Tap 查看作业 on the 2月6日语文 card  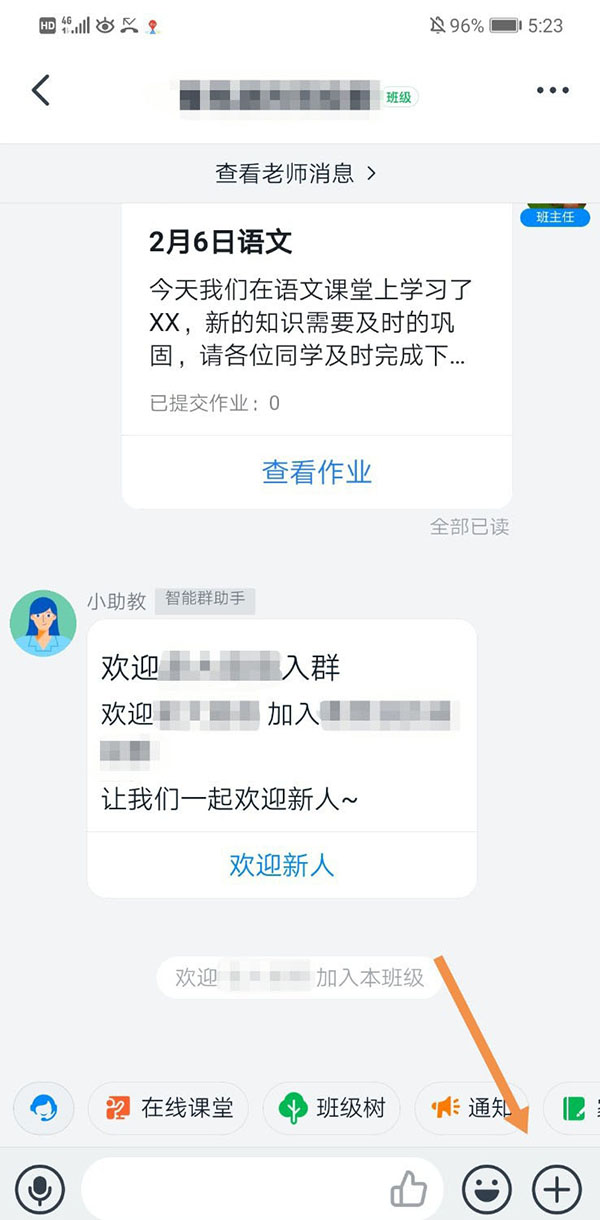point(317,472)
